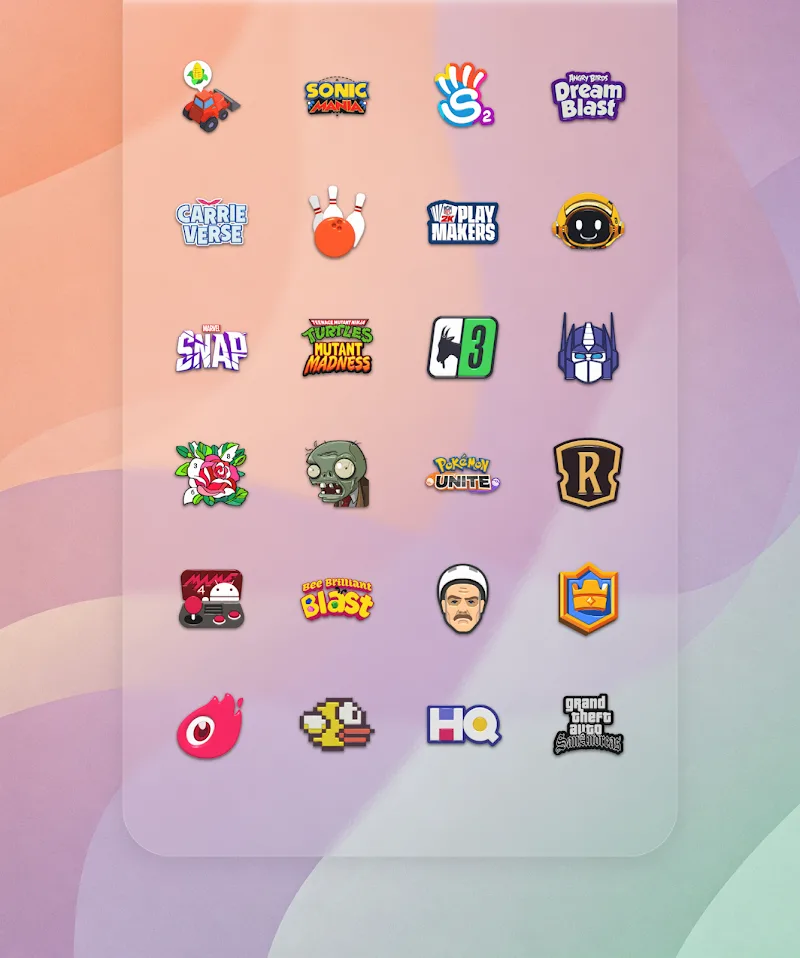
Task: Open Clash Royale
Action: tap(588, 600)
